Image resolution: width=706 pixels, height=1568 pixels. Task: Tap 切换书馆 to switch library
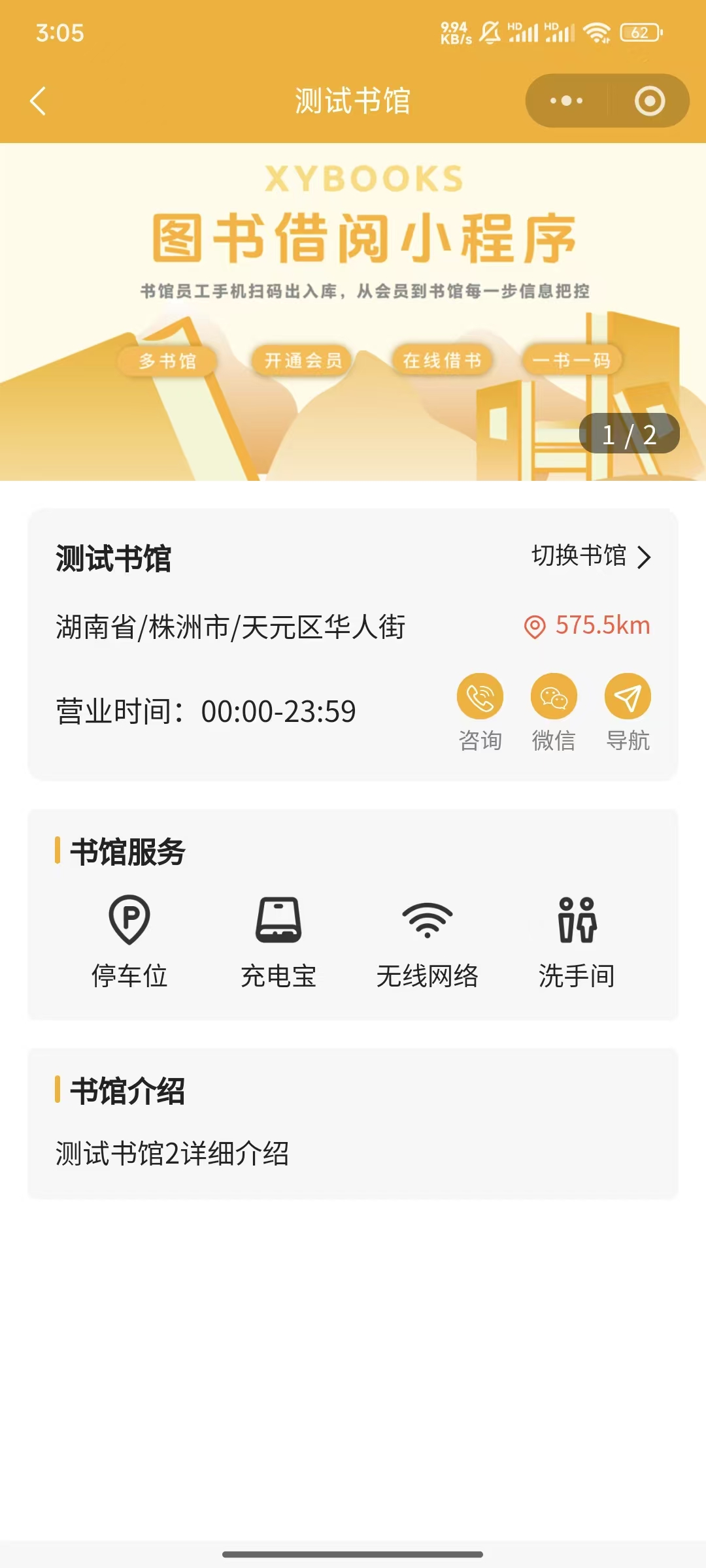coord(591,557)
